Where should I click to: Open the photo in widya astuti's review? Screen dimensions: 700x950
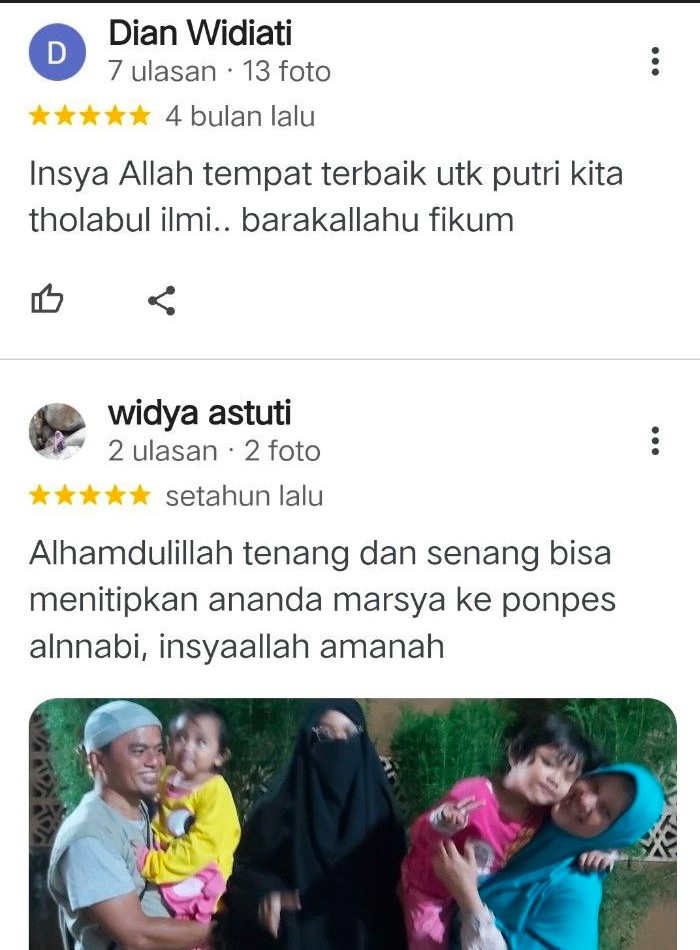[352, 823]
